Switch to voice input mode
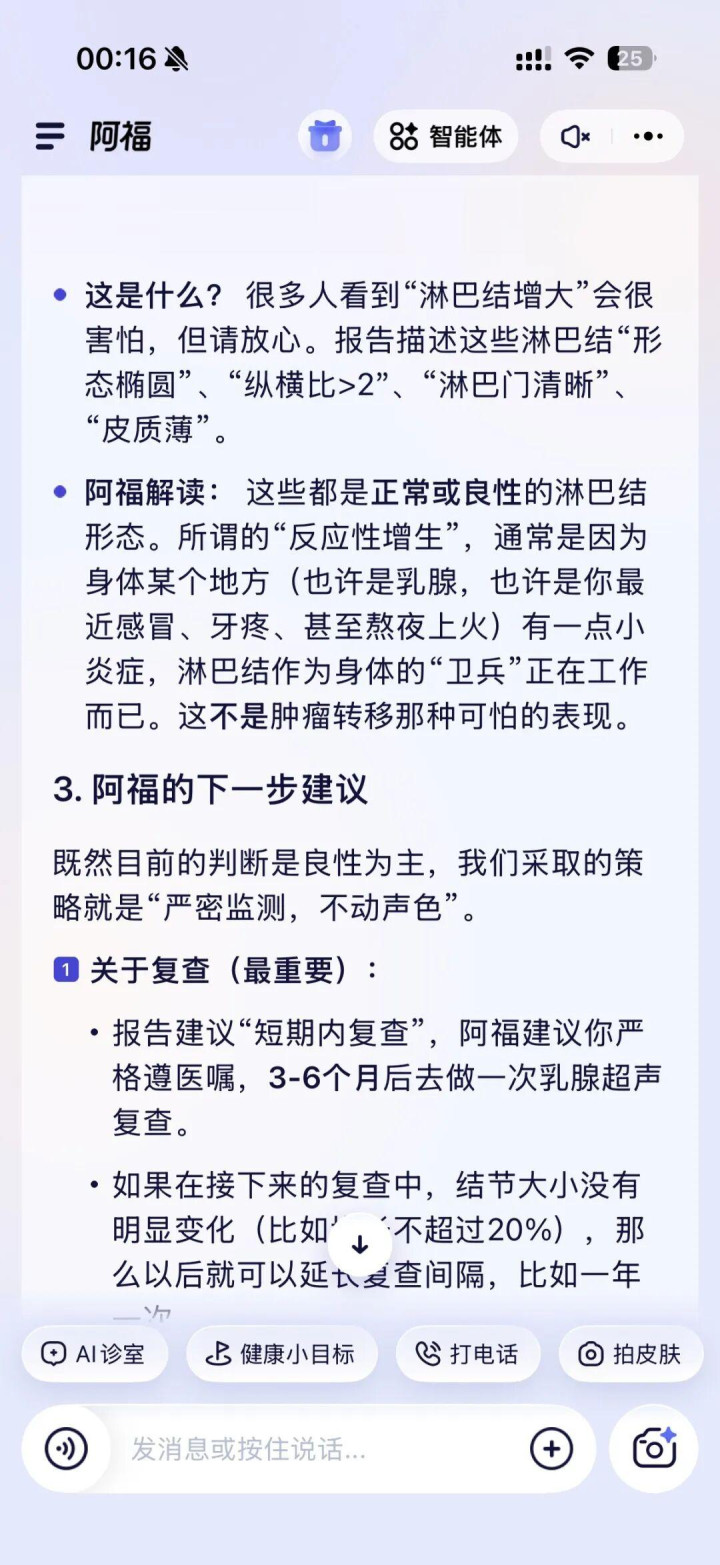Screen dimensions: 720x1565 coord(67,1449)
